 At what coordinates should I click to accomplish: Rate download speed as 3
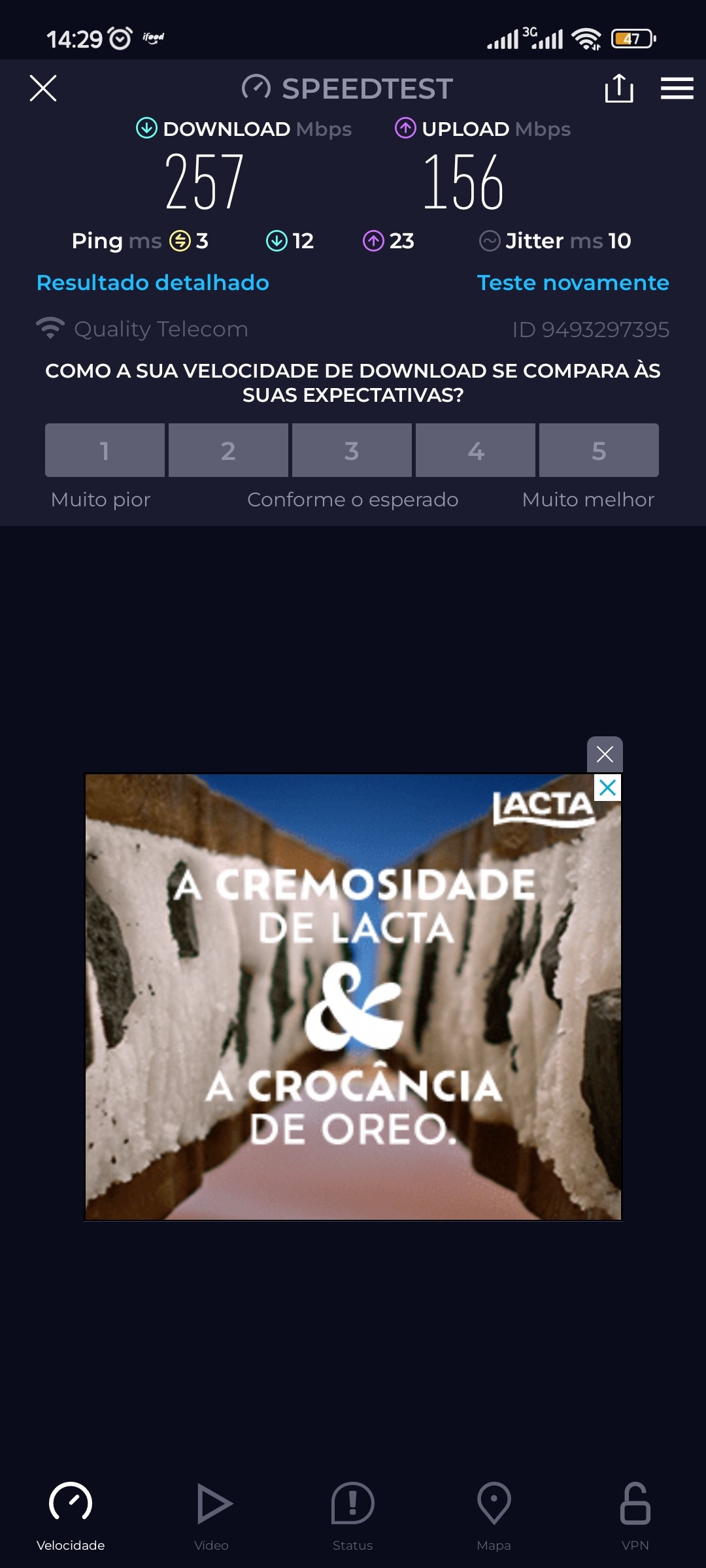click(352, 450)
